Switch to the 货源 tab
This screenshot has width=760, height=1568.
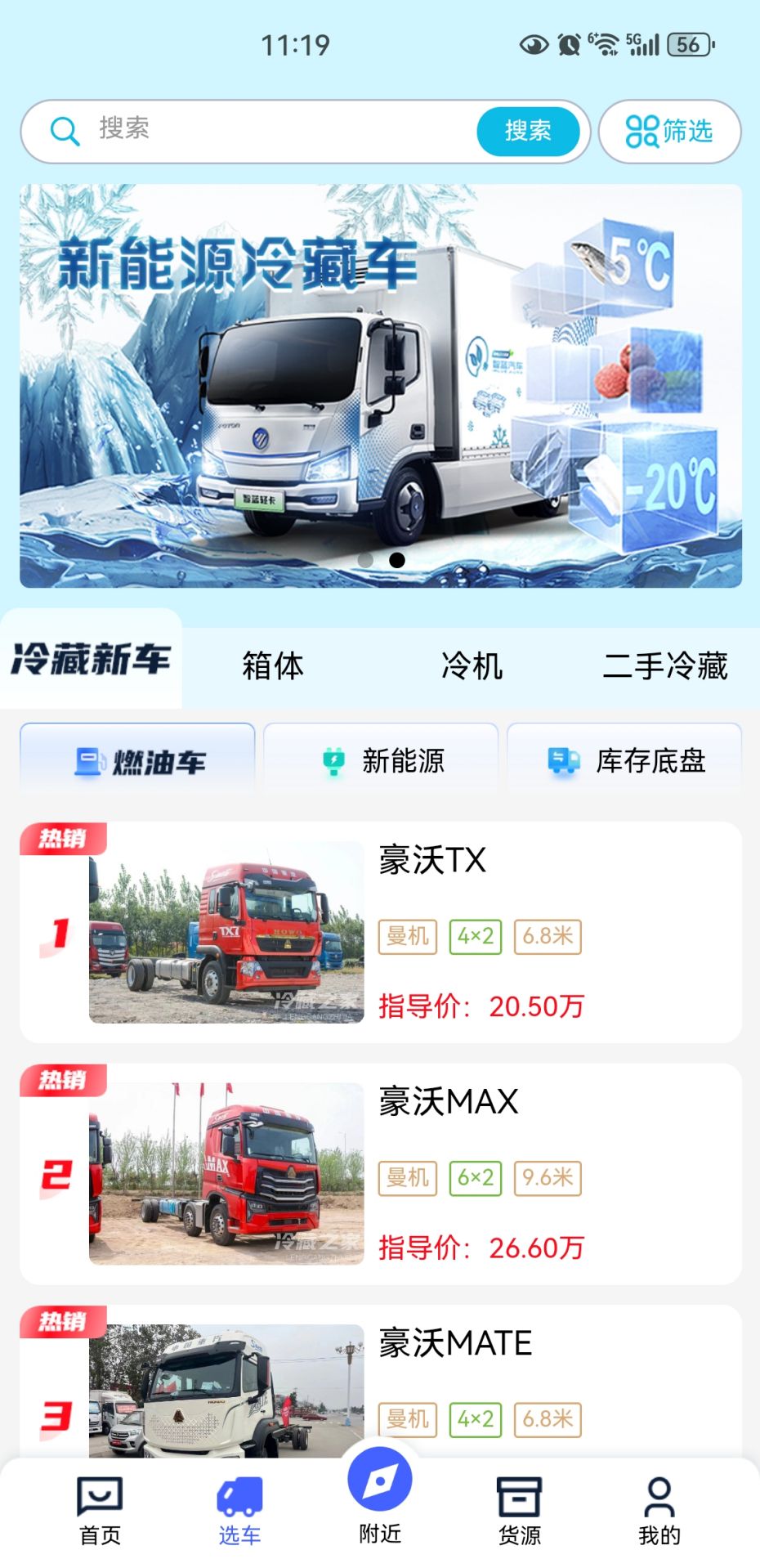click(520, 1511)
